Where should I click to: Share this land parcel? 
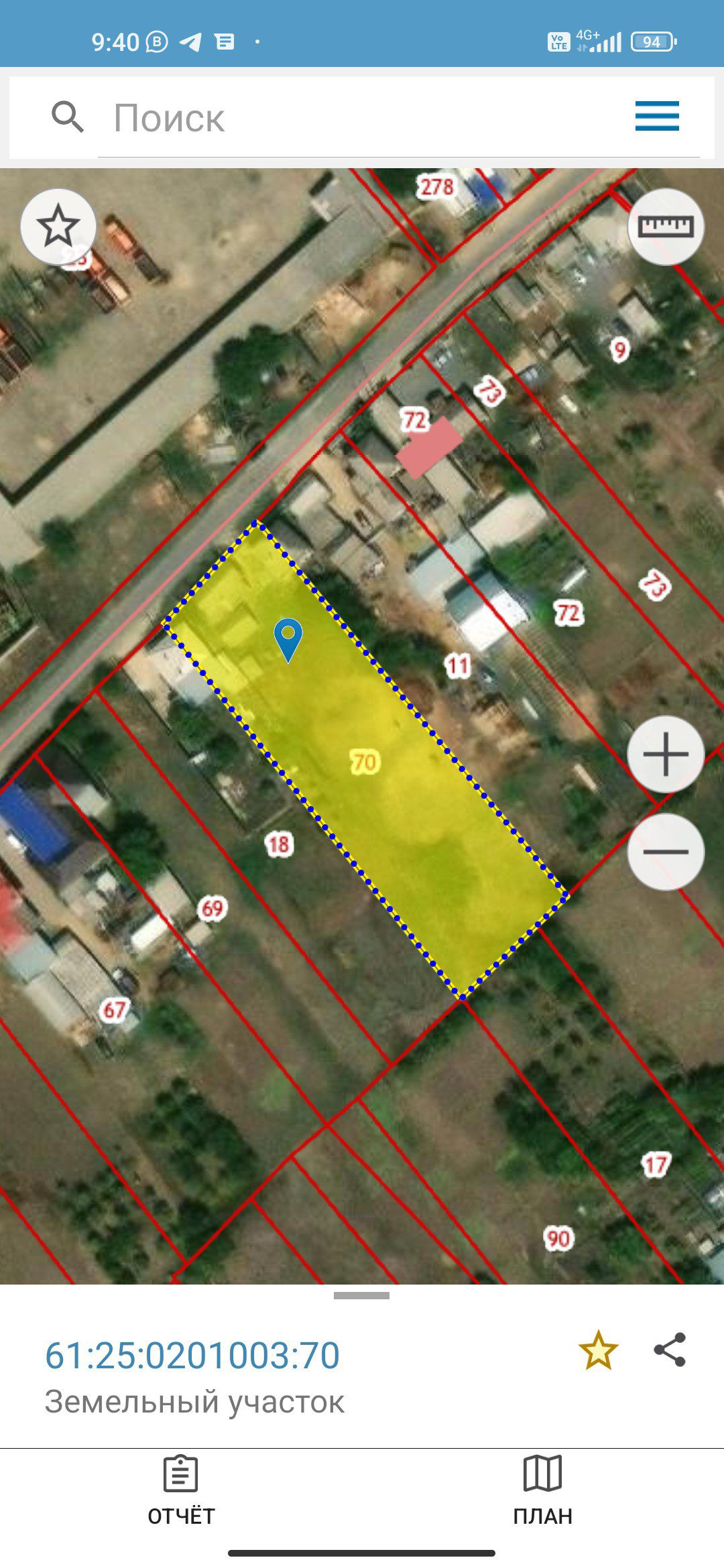coord(670,1350)
